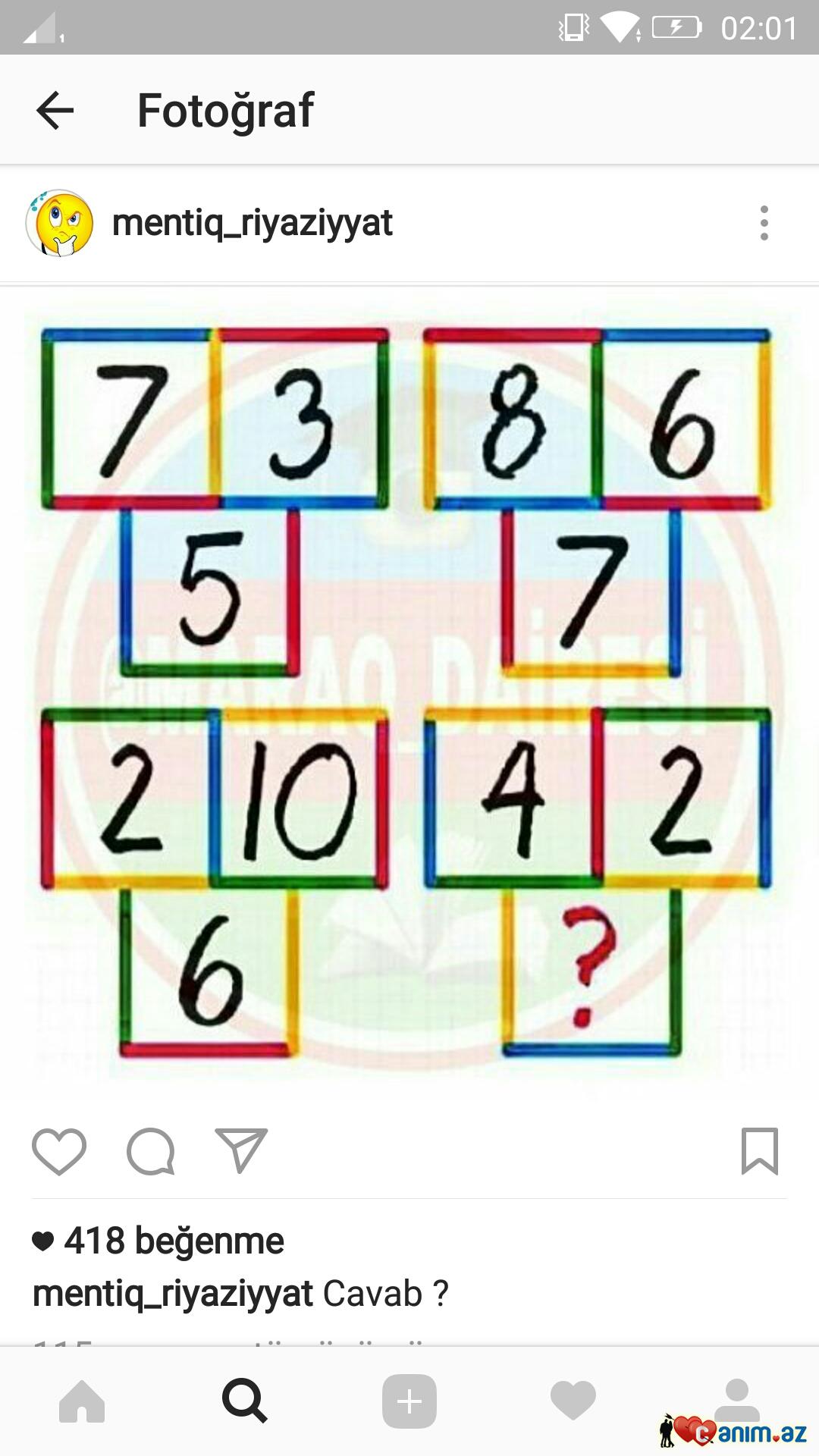Viewport: 819px width, 1456px height.
Task: Go back using the arrow
Action: click(55, 111)
